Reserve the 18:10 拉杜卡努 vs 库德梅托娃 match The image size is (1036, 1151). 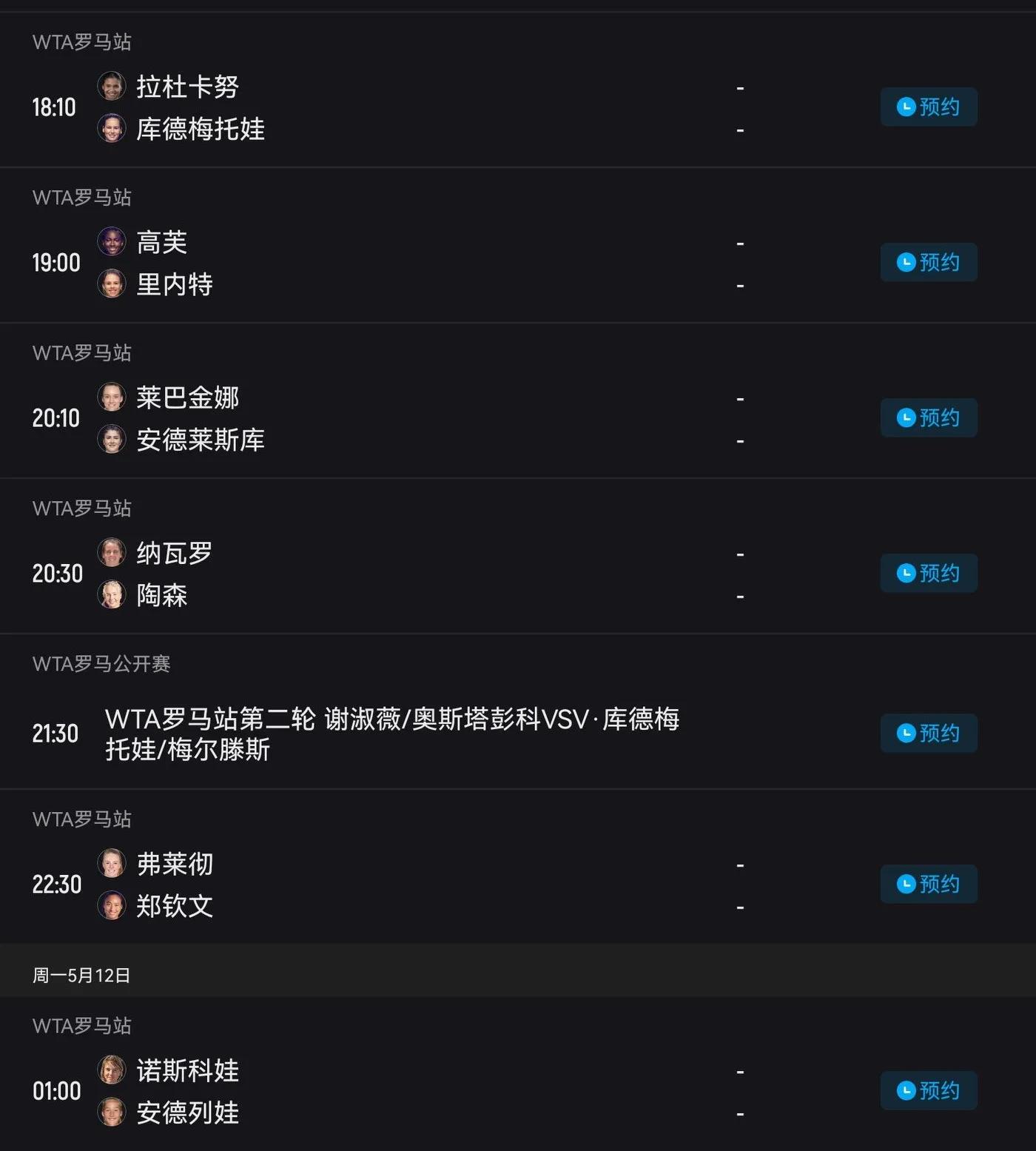point(928,107)
